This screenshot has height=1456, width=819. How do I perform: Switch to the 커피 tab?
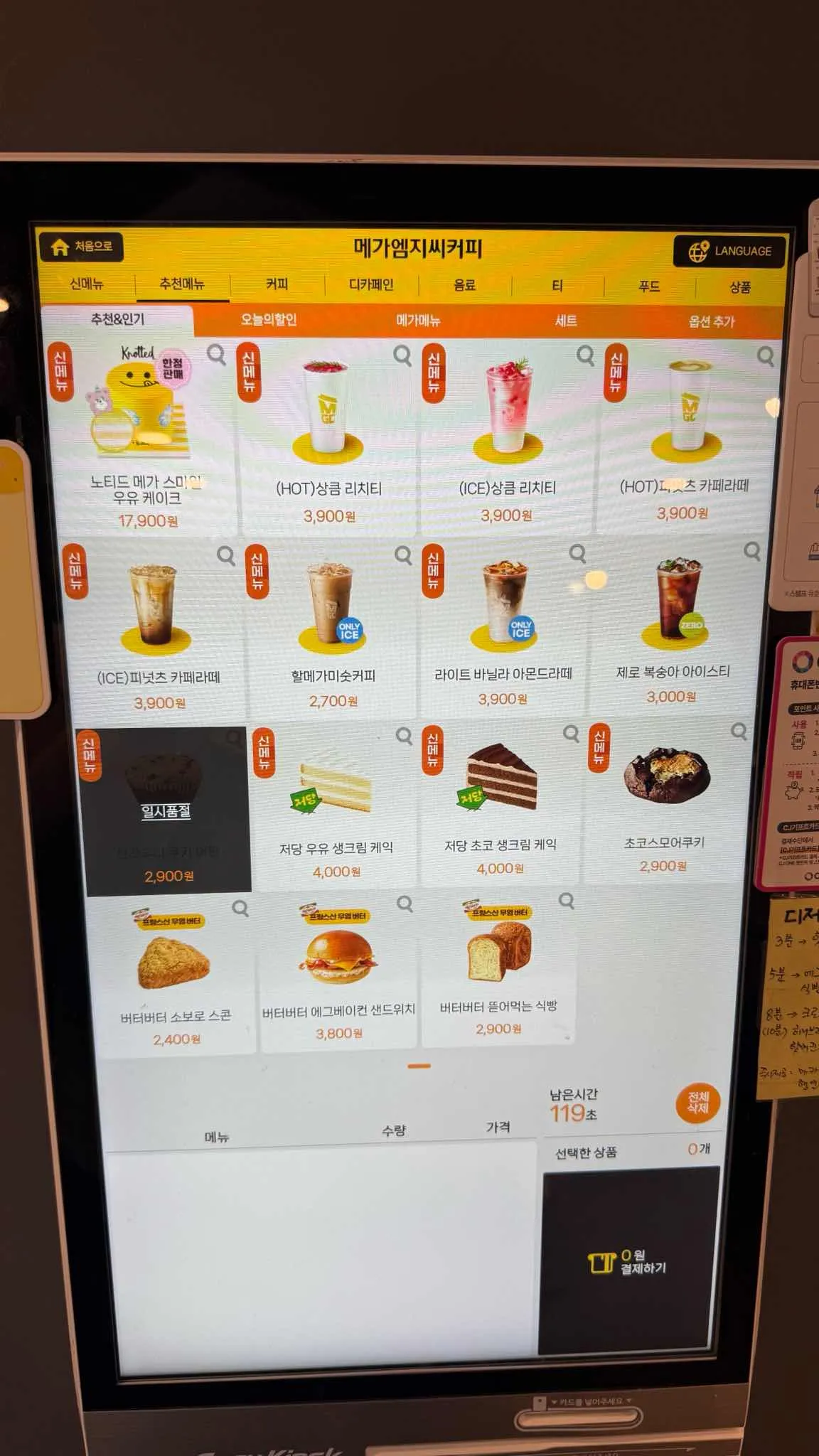[276, 284]
